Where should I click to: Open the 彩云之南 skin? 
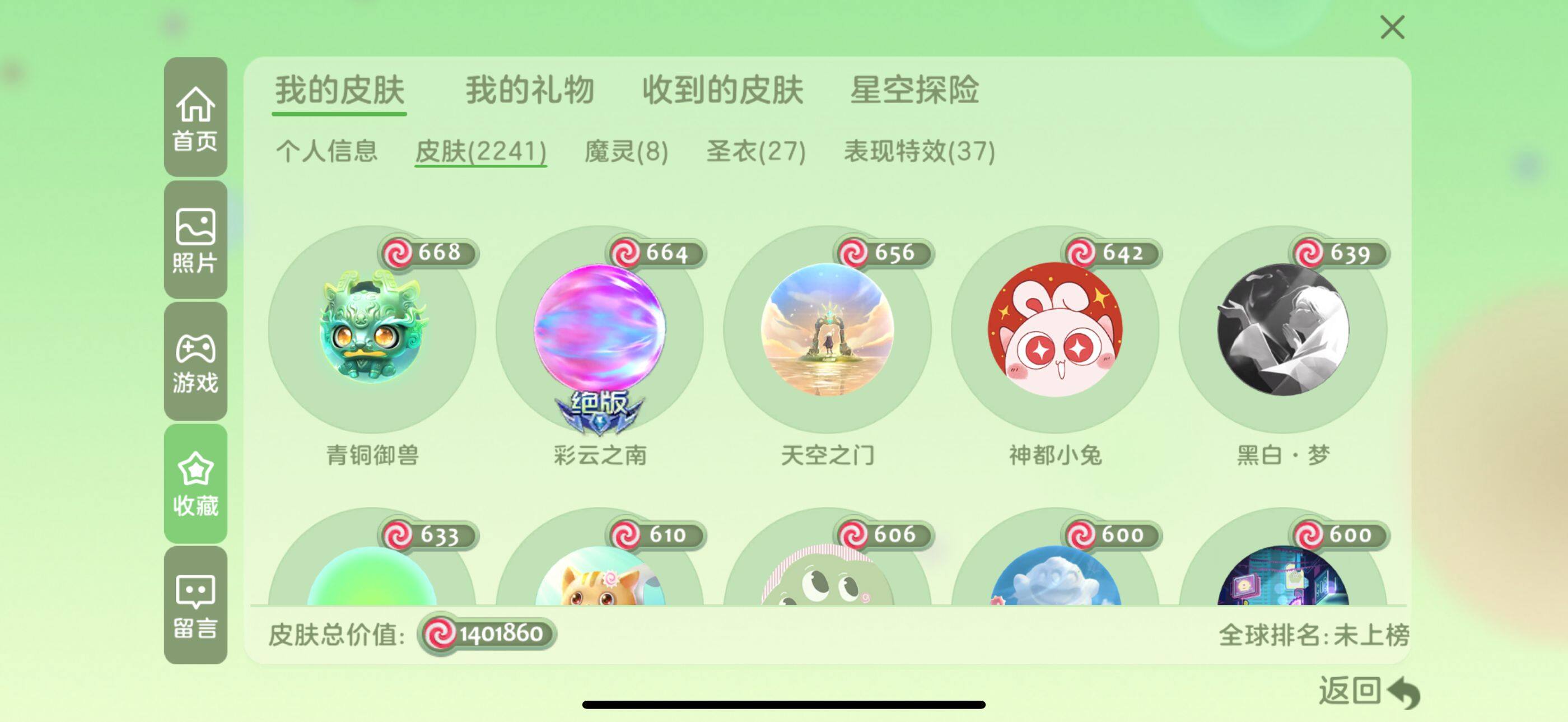pos(600,330)
